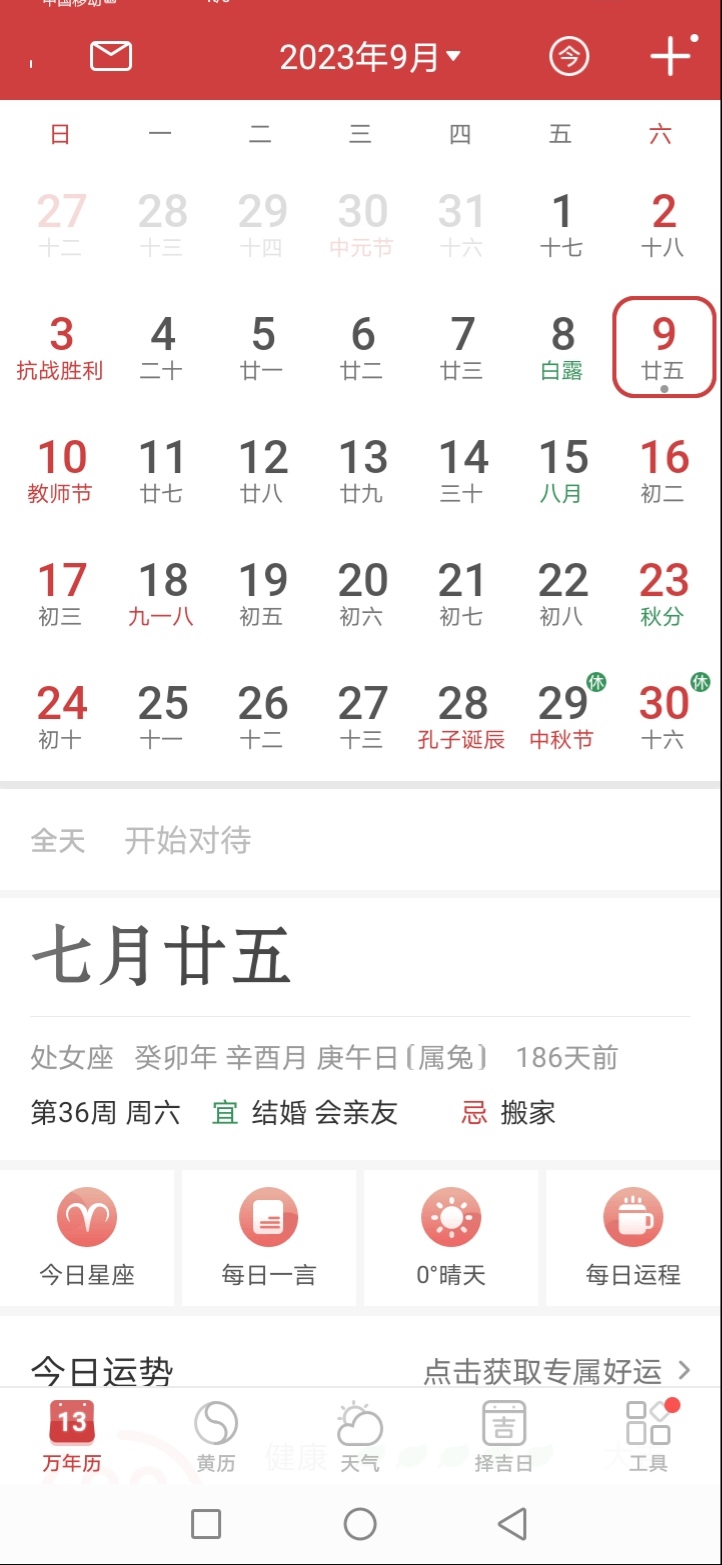The height and width of the screenshot is (1565, 722).
Task: Go back using system back button
Action: (512, 1524)
